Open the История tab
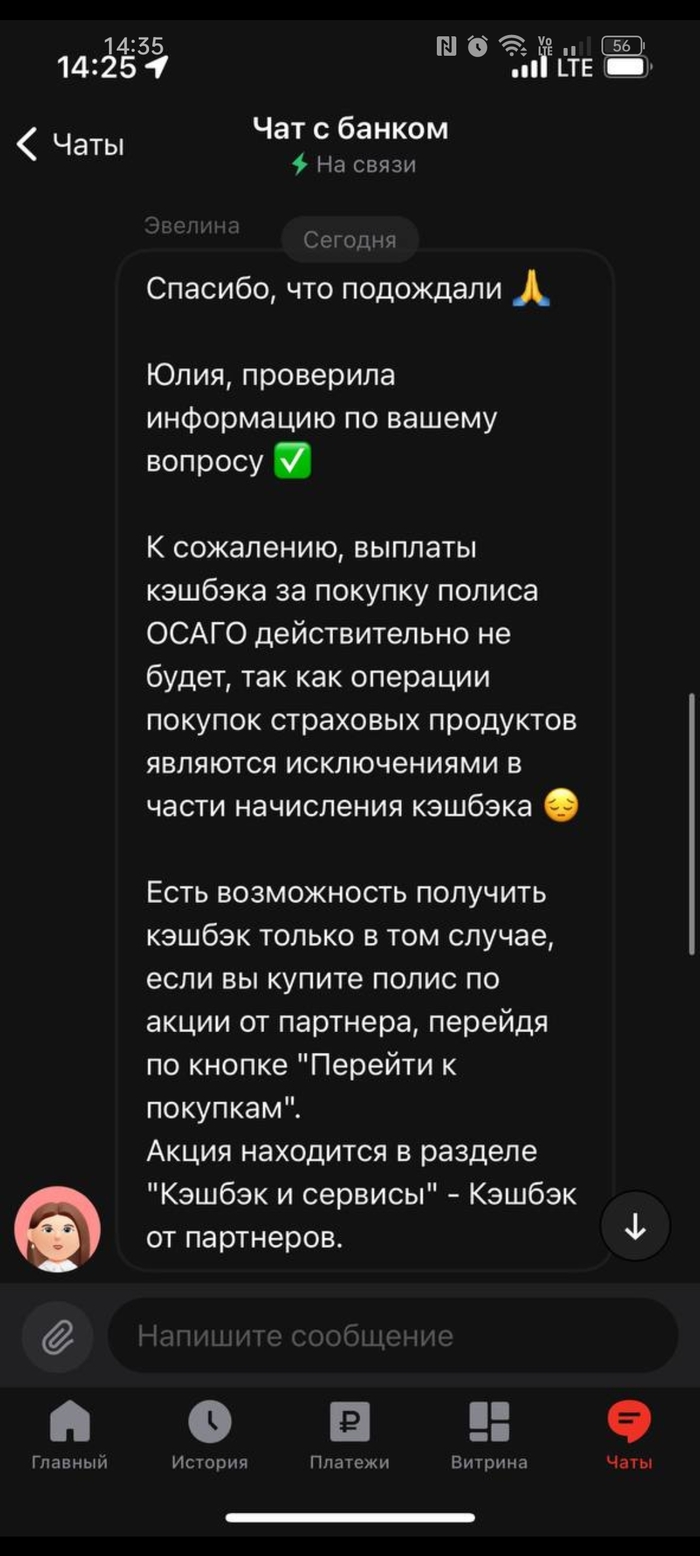700x1556 pixels. click(210, 1435)
